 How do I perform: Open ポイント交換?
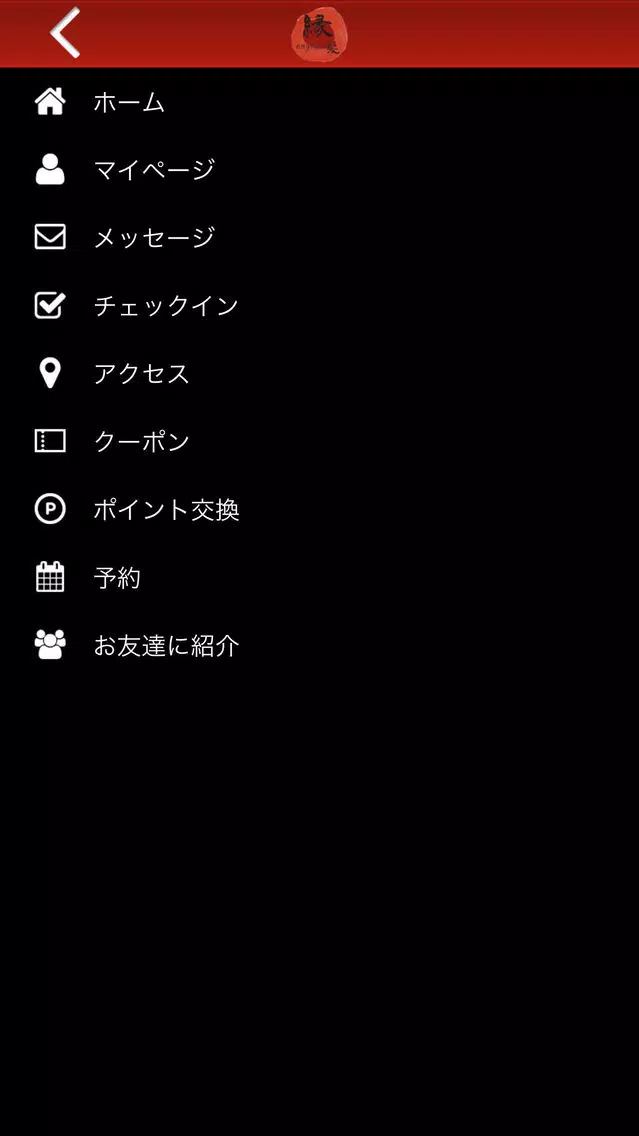(320, 510)
